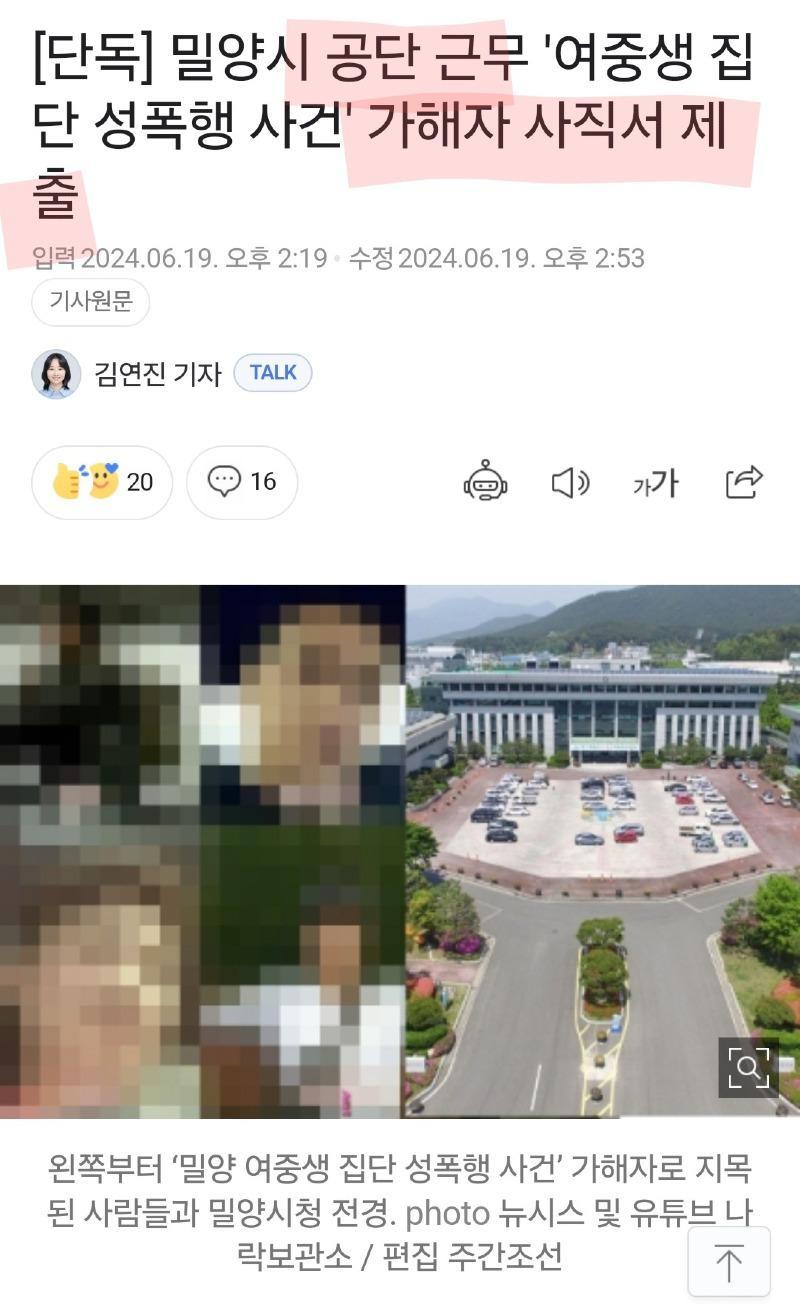800x1305 pixels.
Task: Open the AI robot summary icon
Action: 486,482
